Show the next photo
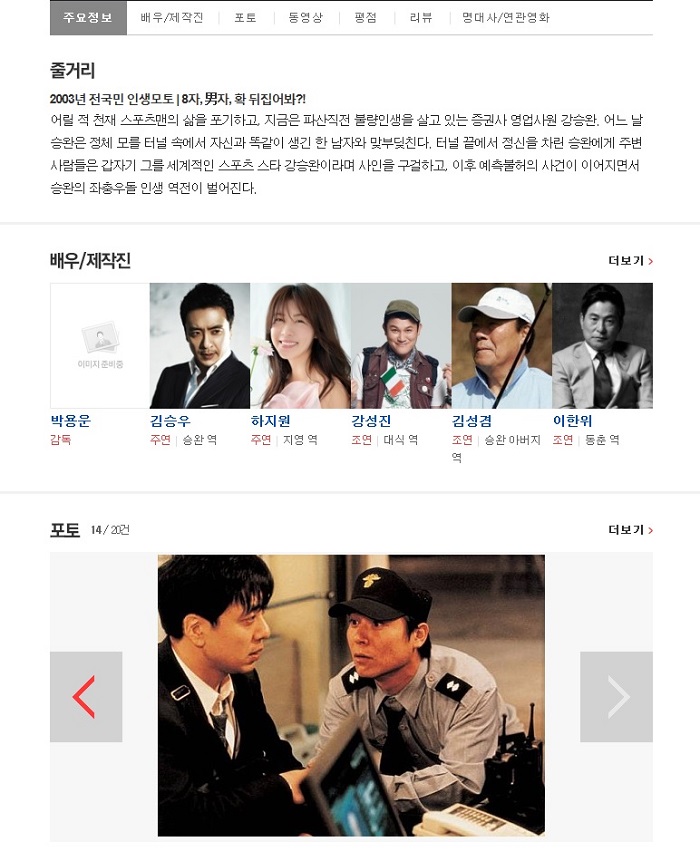Image resolution: width=700 pixels, height=861 pixels. (x=616, y=697)
